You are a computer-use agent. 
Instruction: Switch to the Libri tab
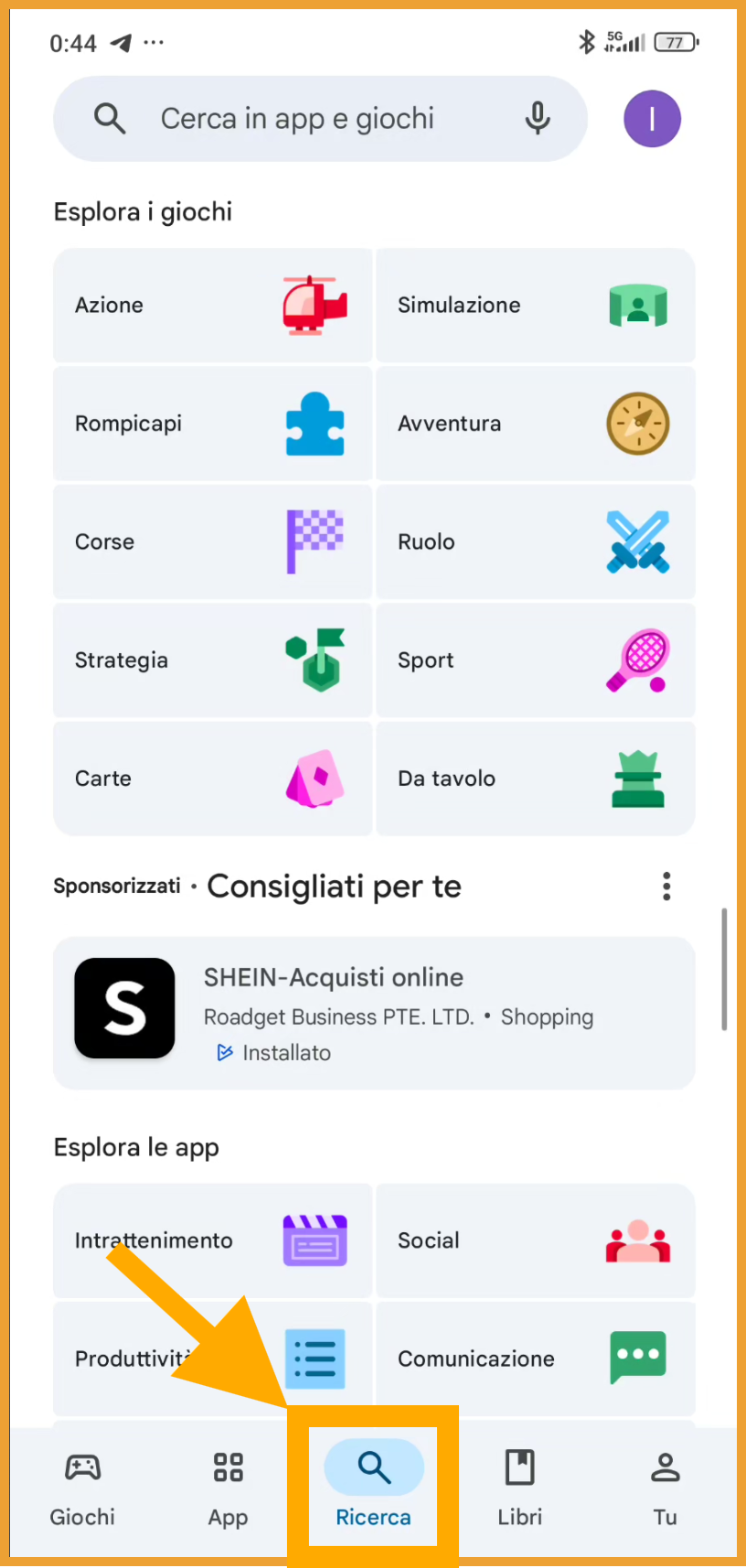coord(519,1487)
